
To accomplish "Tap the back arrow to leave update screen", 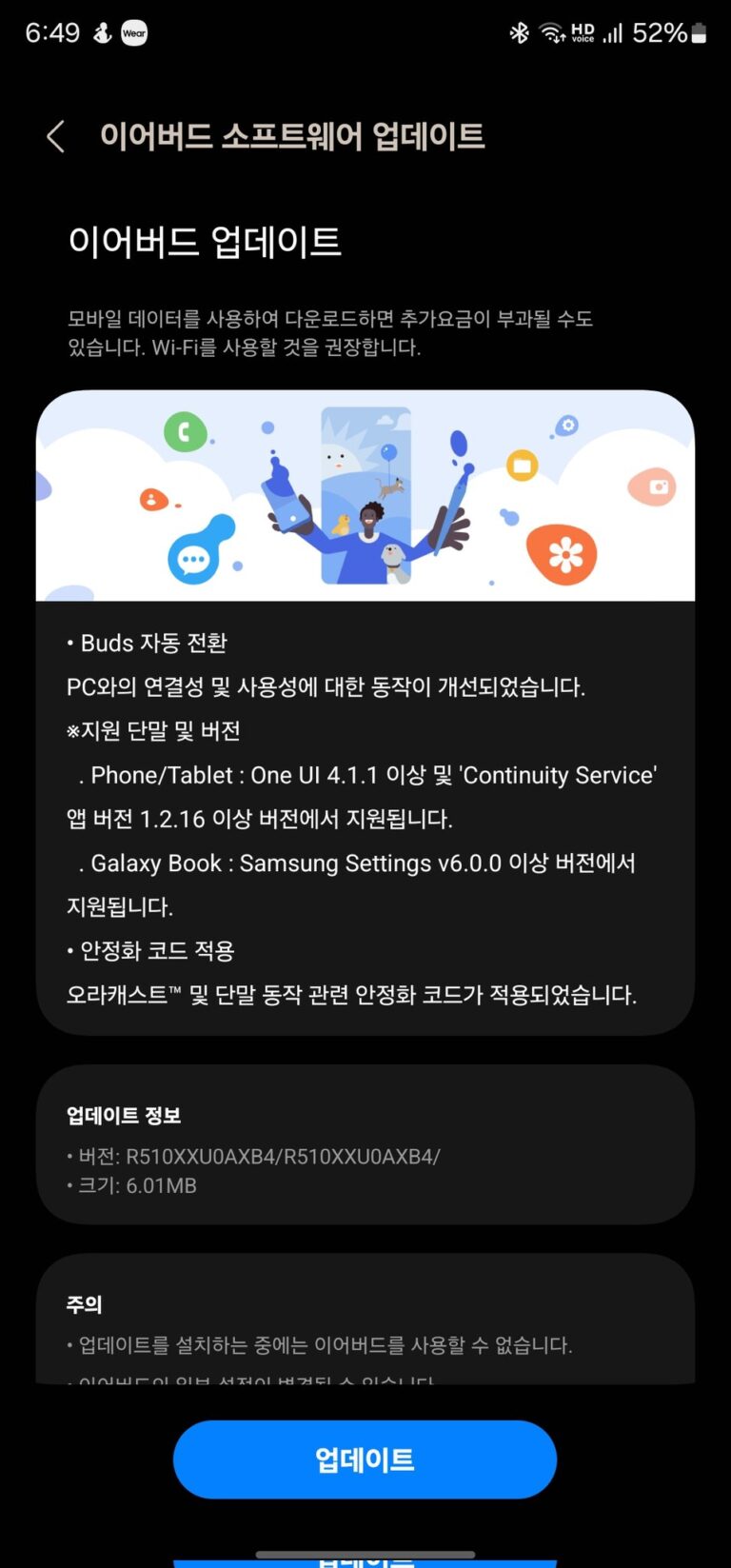I will point(54,136).
